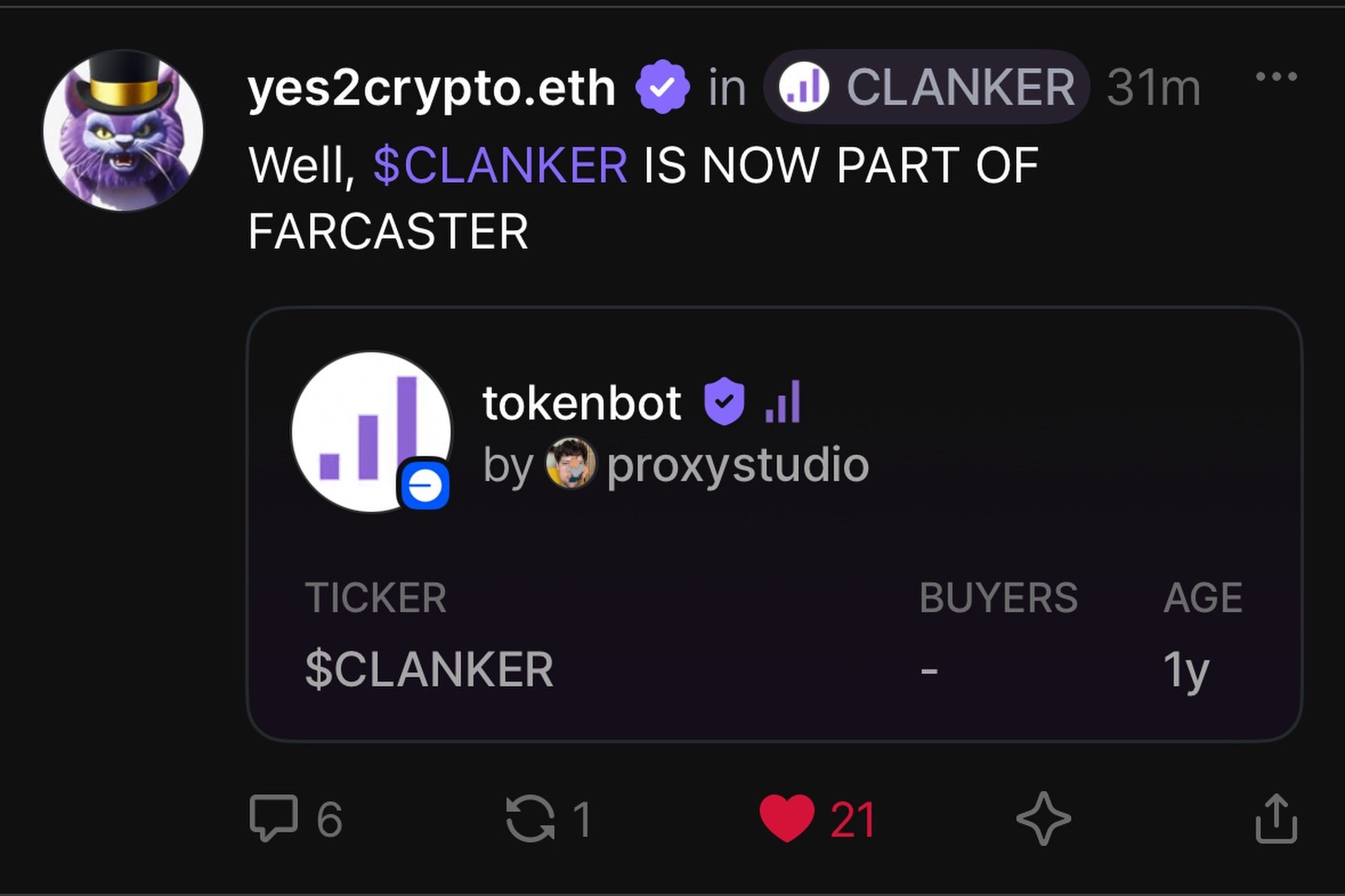View yes2crypto.eth's profile name
The height and width of the screenshot is (896, 1345).
click(x=431, y=88)
